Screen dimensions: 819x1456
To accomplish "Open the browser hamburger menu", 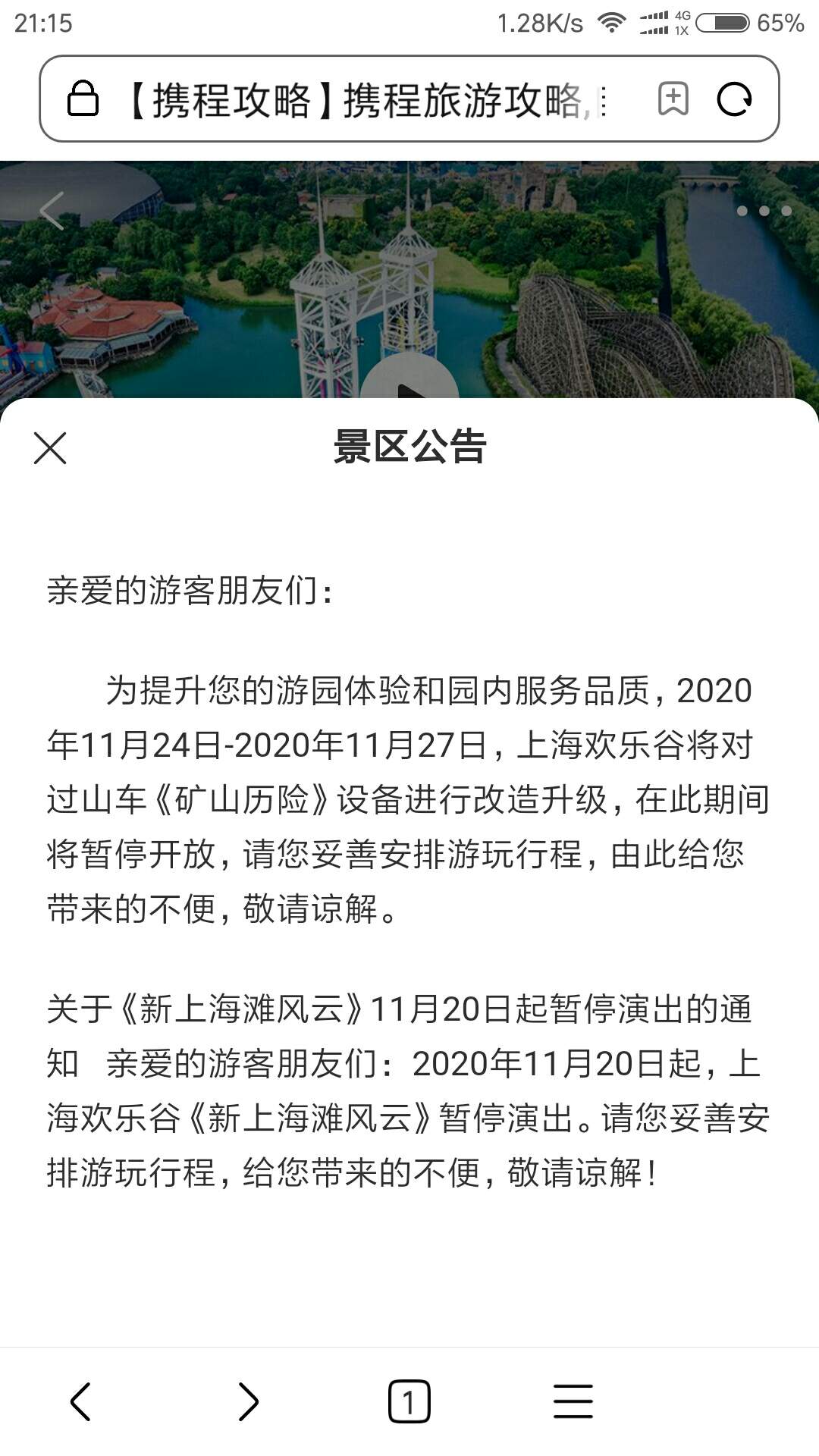I will point(573,1401).
